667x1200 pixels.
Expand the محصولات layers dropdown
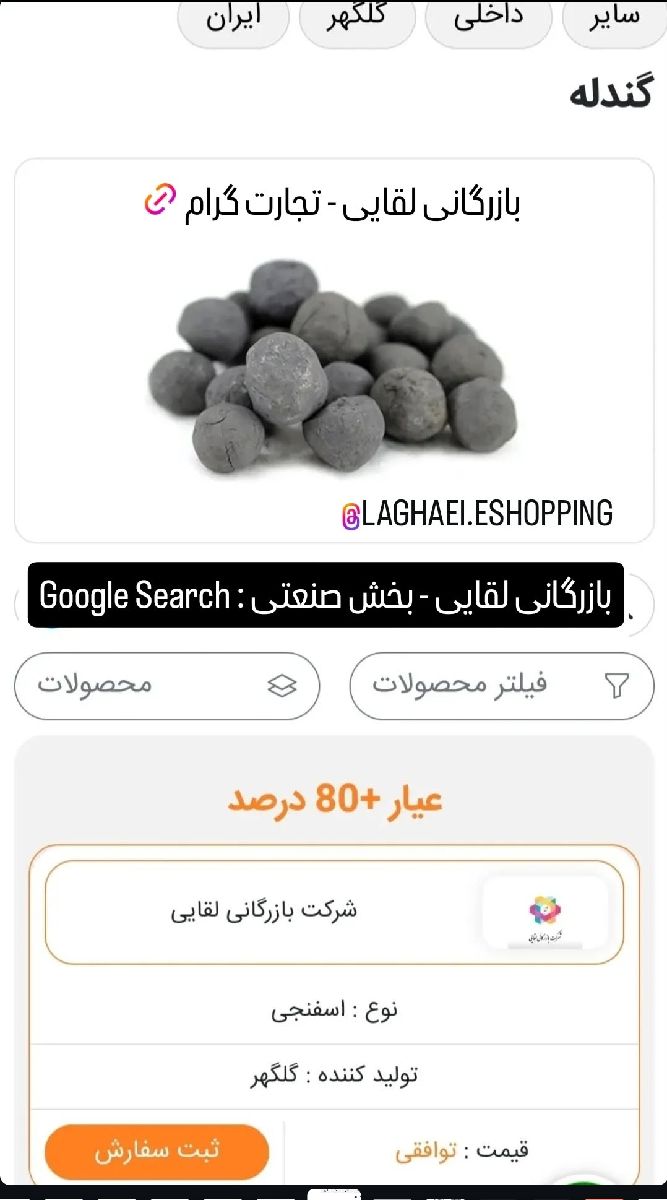tap(167, 685)
